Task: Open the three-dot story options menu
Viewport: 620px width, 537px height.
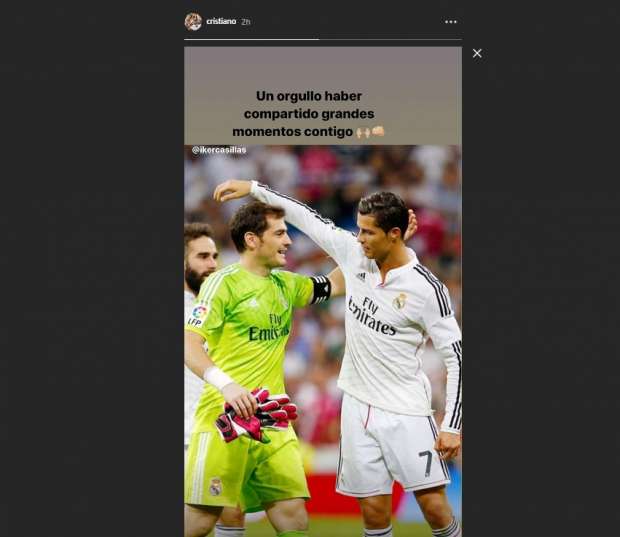Action: click(451, 21)
